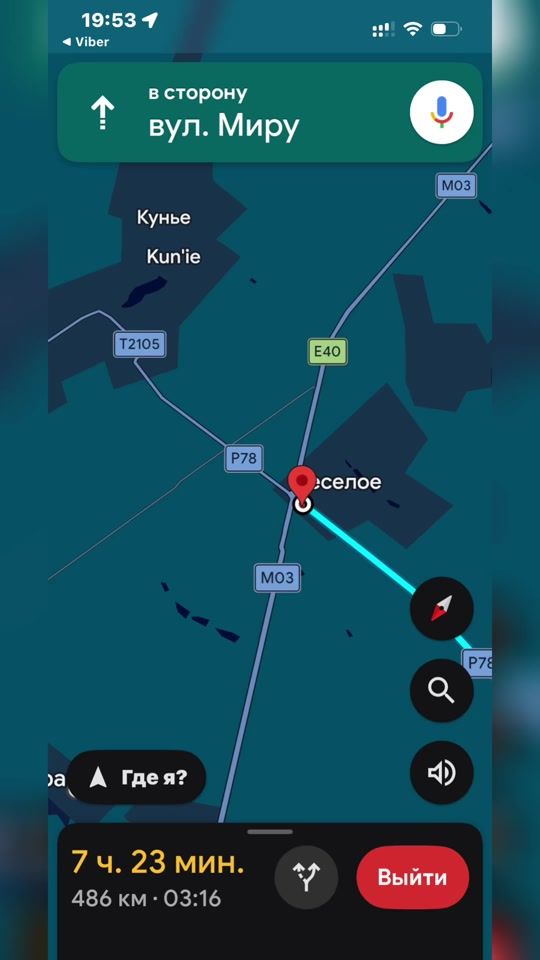The height and width of the screenshot is (960, 540).
Task: Toggle the navigation sound speaker button
Action: click(x=441, y=773)
